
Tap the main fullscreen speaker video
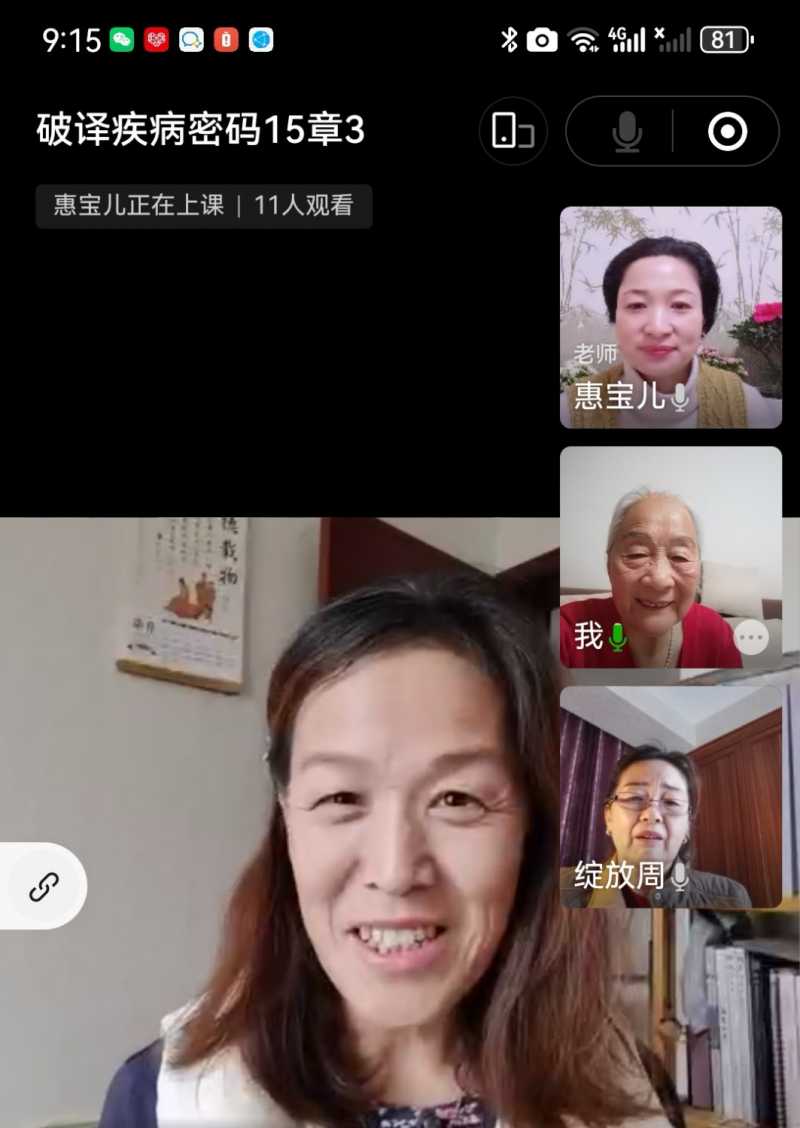(280, 800)
